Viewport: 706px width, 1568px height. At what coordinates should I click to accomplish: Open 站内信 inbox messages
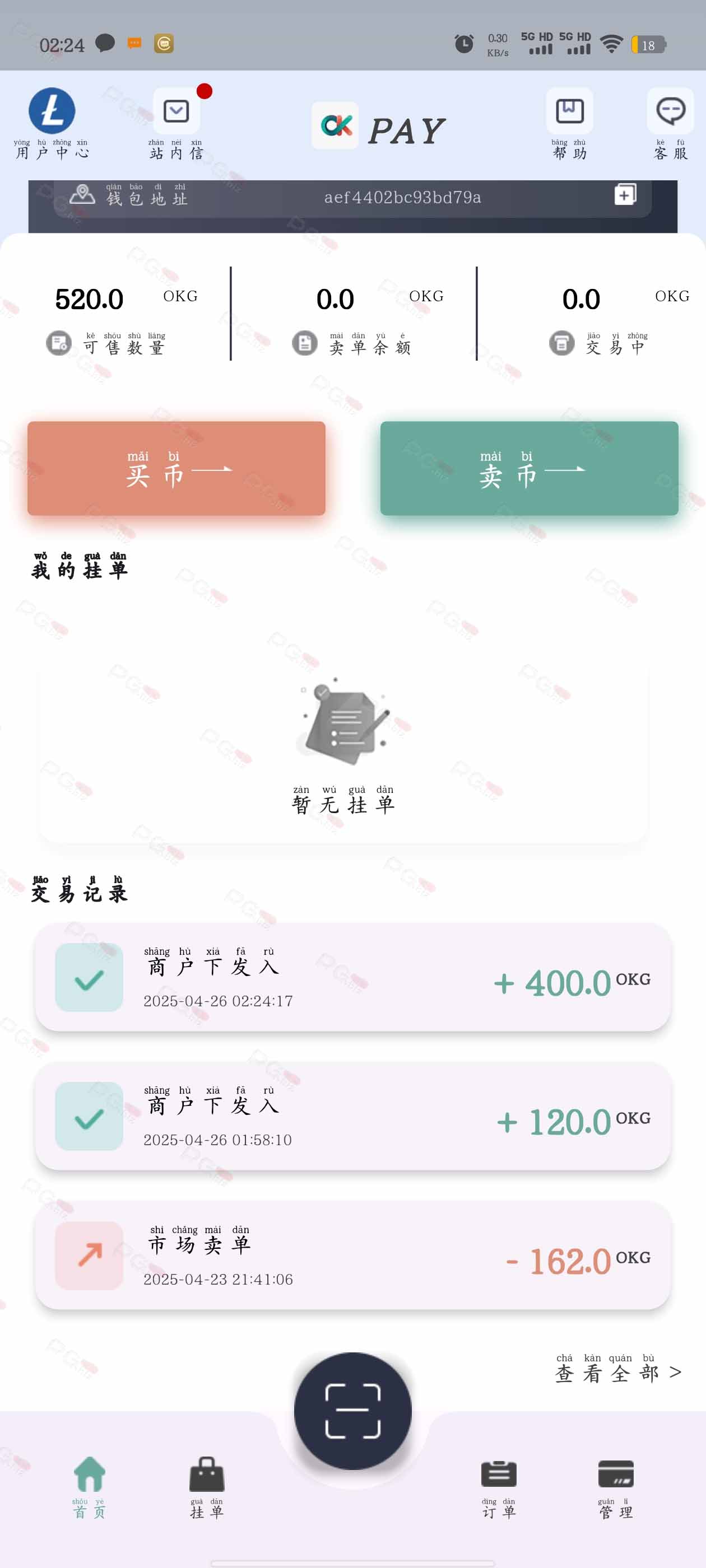[176, 124]
